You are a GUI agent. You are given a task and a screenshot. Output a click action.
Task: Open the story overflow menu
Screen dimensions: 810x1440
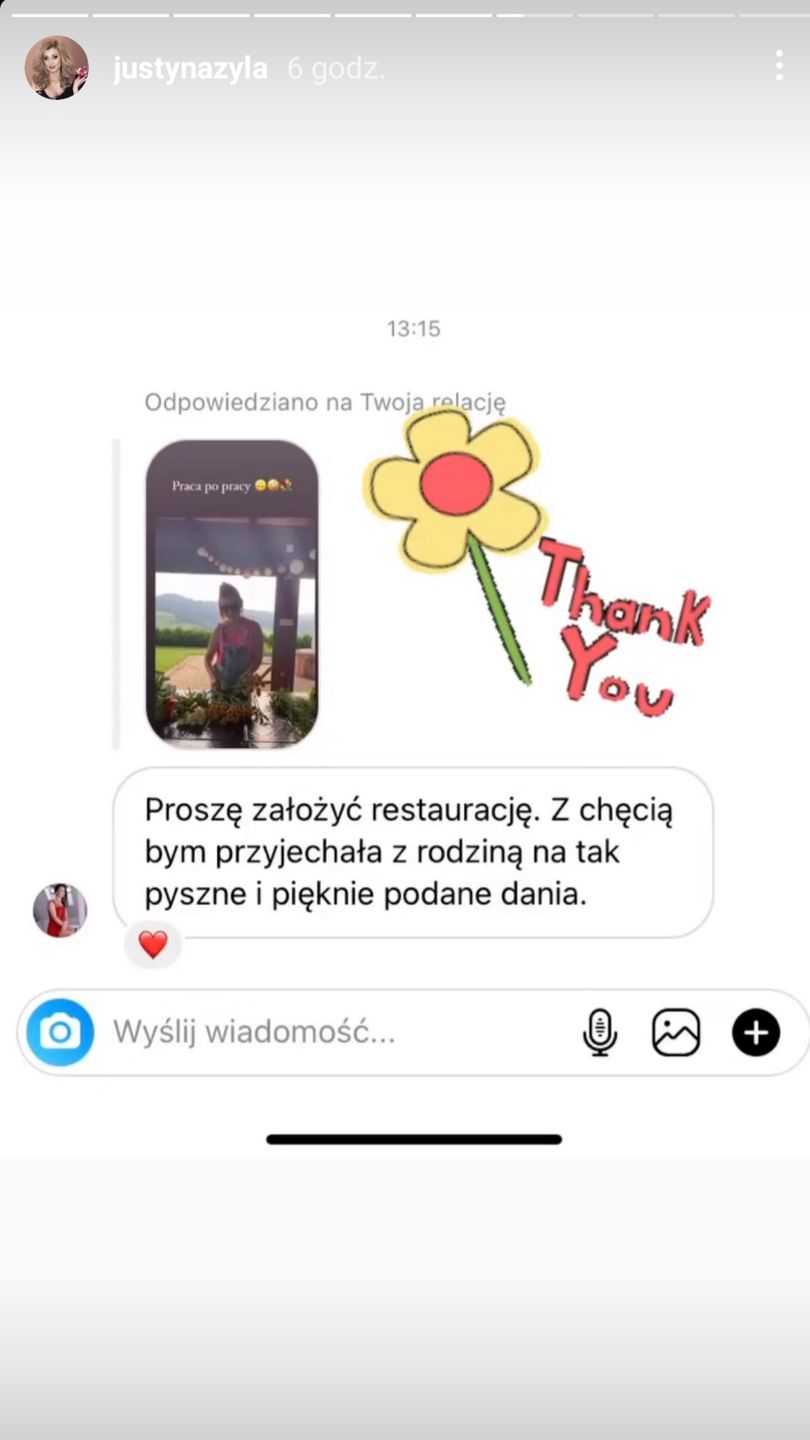pos(778,66)
